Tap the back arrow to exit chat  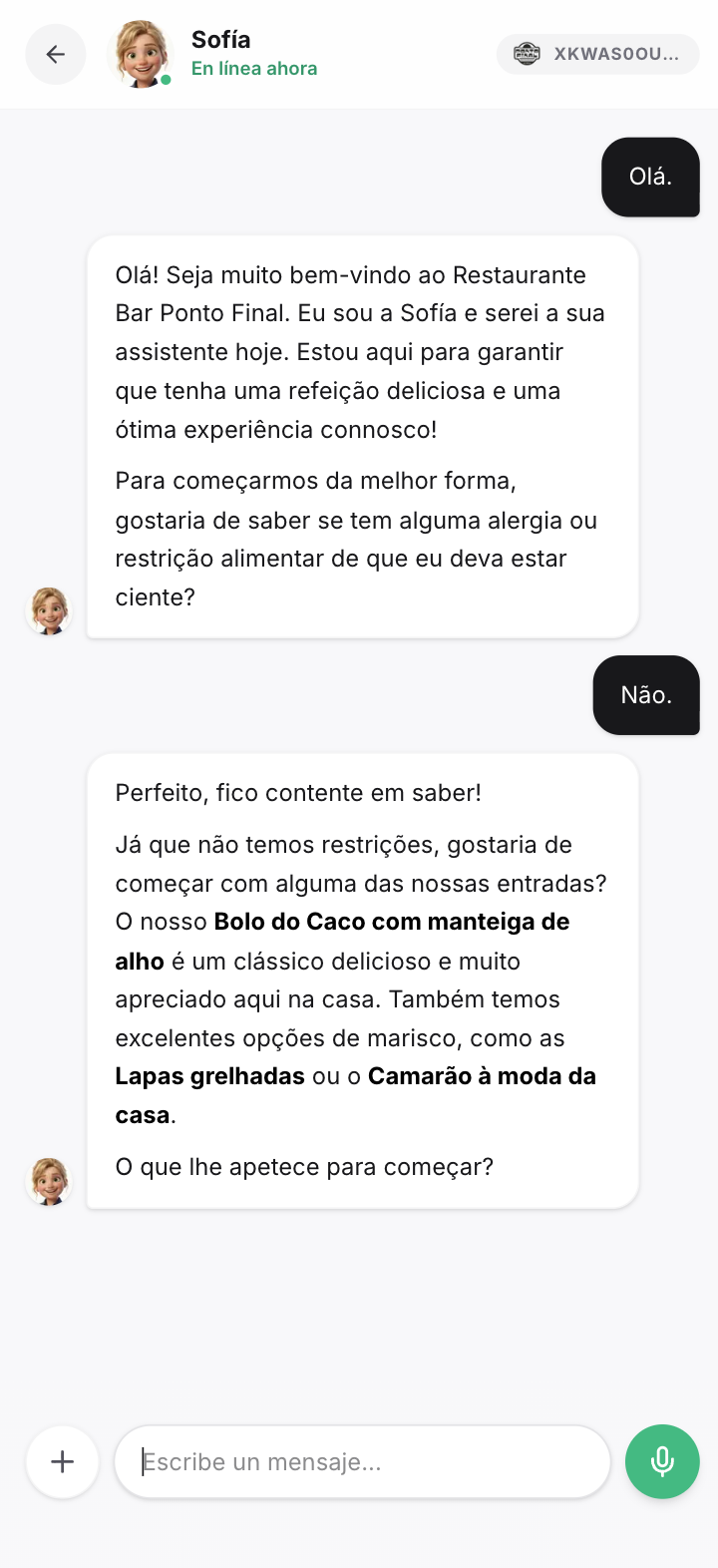[55, 54]
